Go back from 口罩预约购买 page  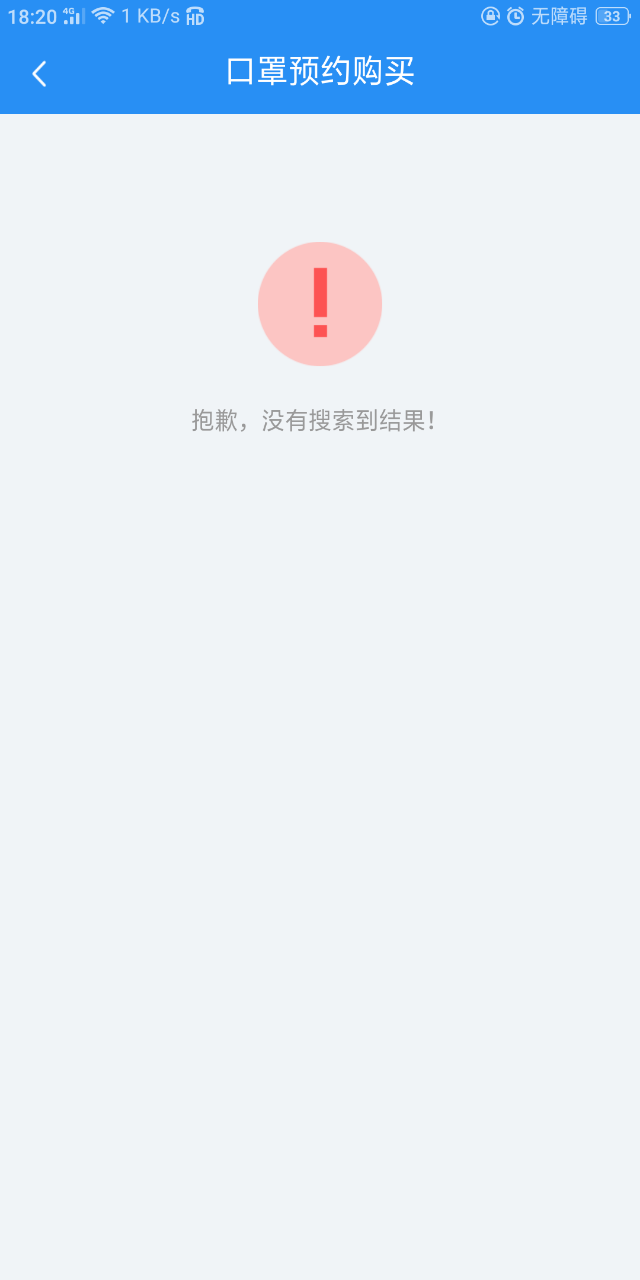click(39, 73)
